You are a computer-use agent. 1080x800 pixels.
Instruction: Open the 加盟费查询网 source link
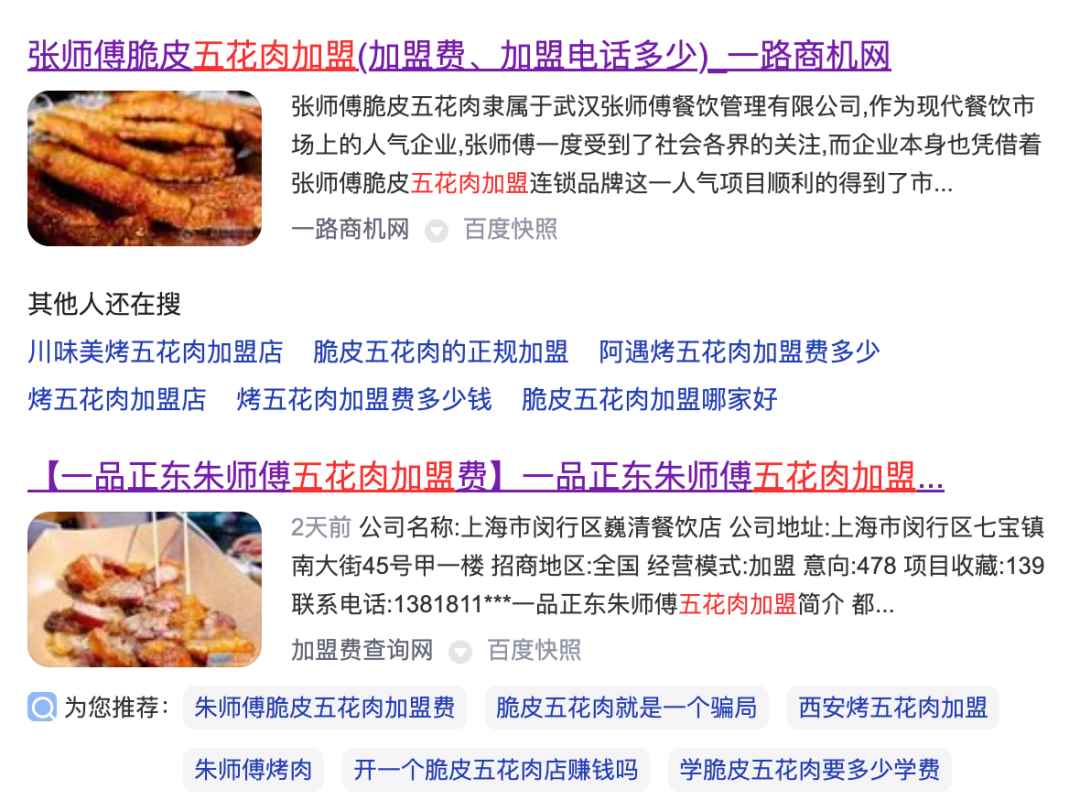tap(362, 650)
